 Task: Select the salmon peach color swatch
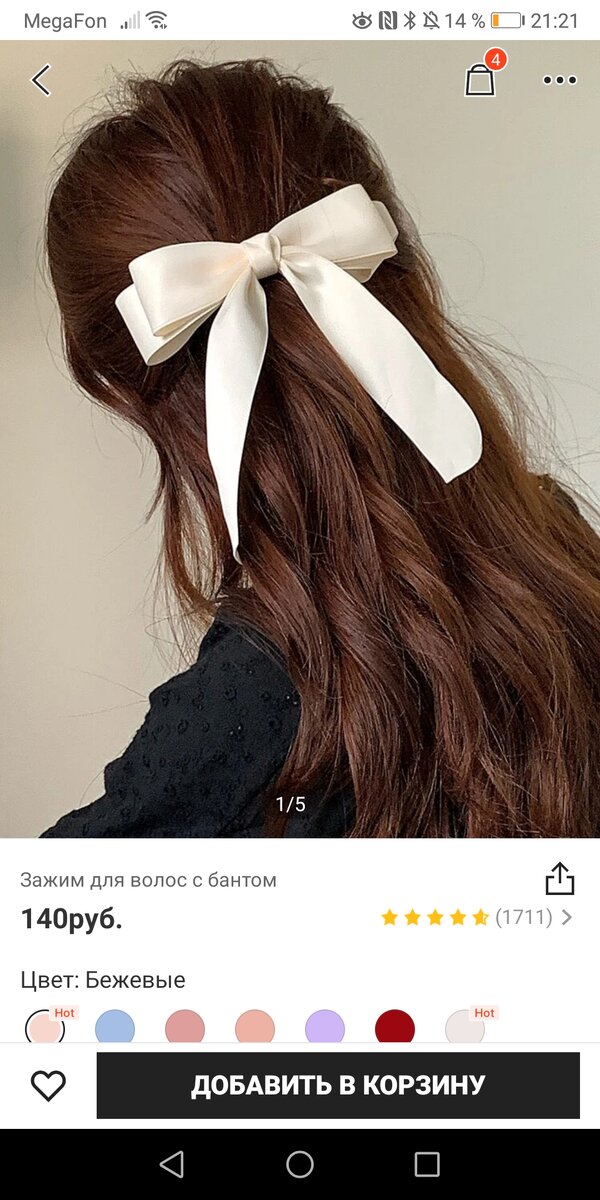click(x=255, y=1028)
